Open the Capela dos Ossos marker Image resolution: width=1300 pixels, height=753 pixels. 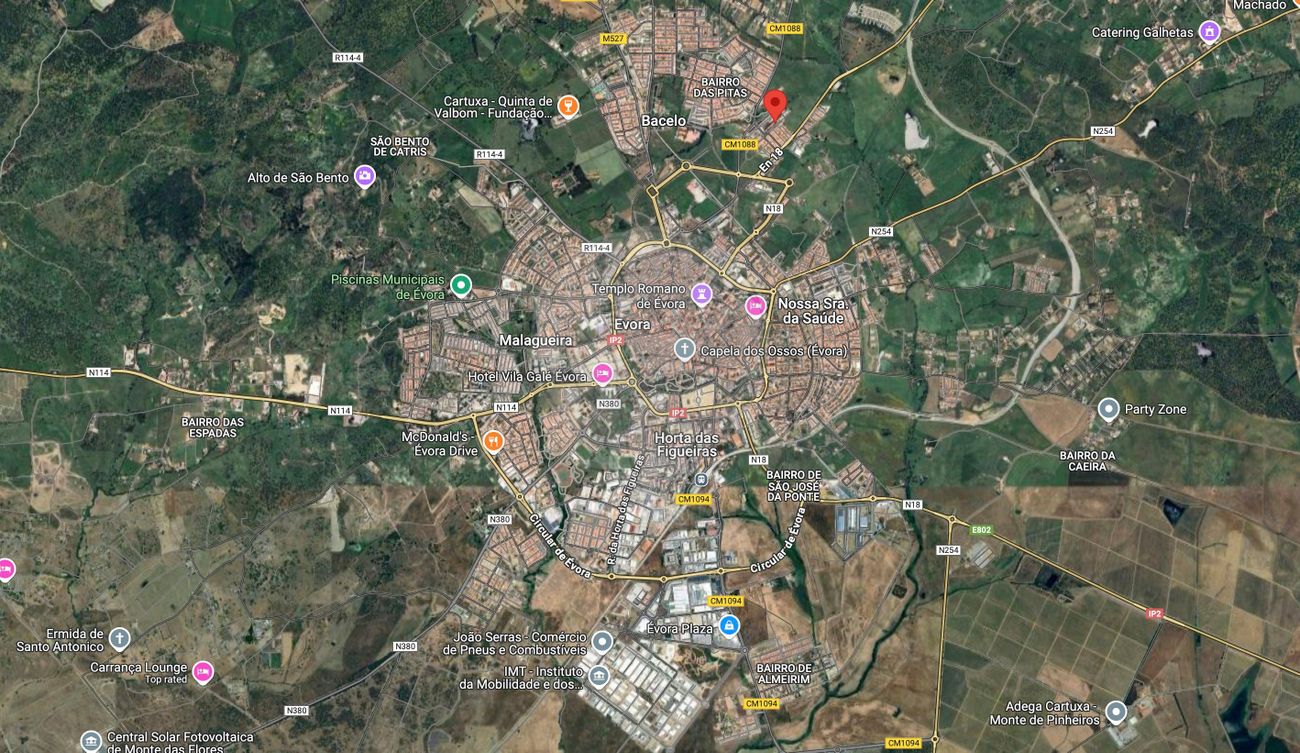(x=684, y=349)
